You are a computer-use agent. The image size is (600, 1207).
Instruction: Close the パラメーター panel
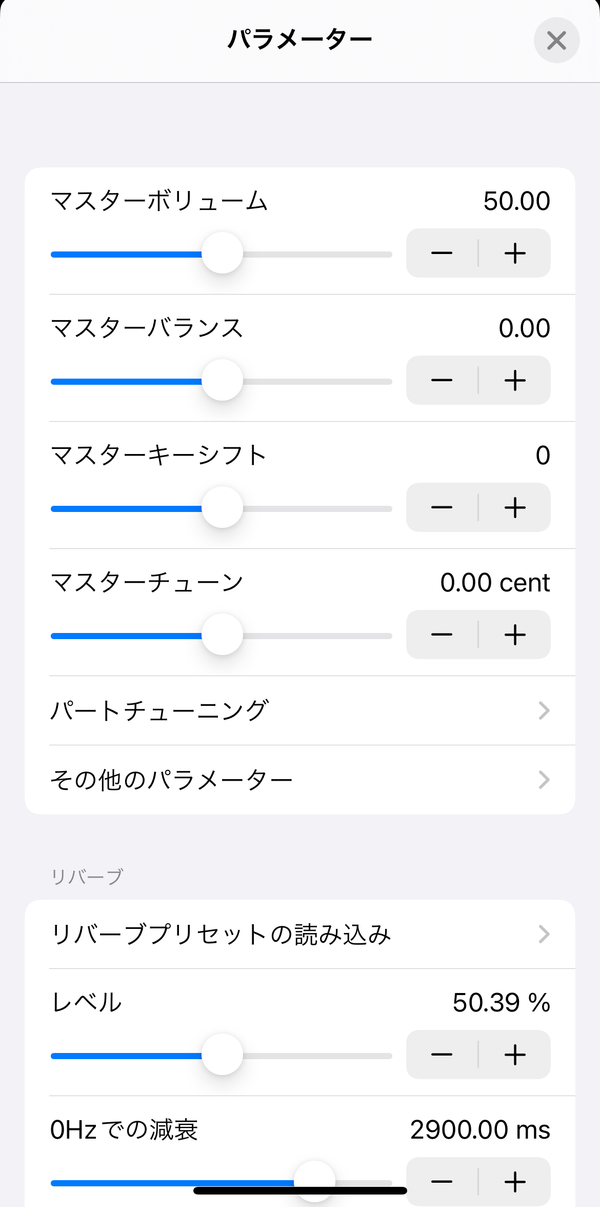(x=556, y=41)
